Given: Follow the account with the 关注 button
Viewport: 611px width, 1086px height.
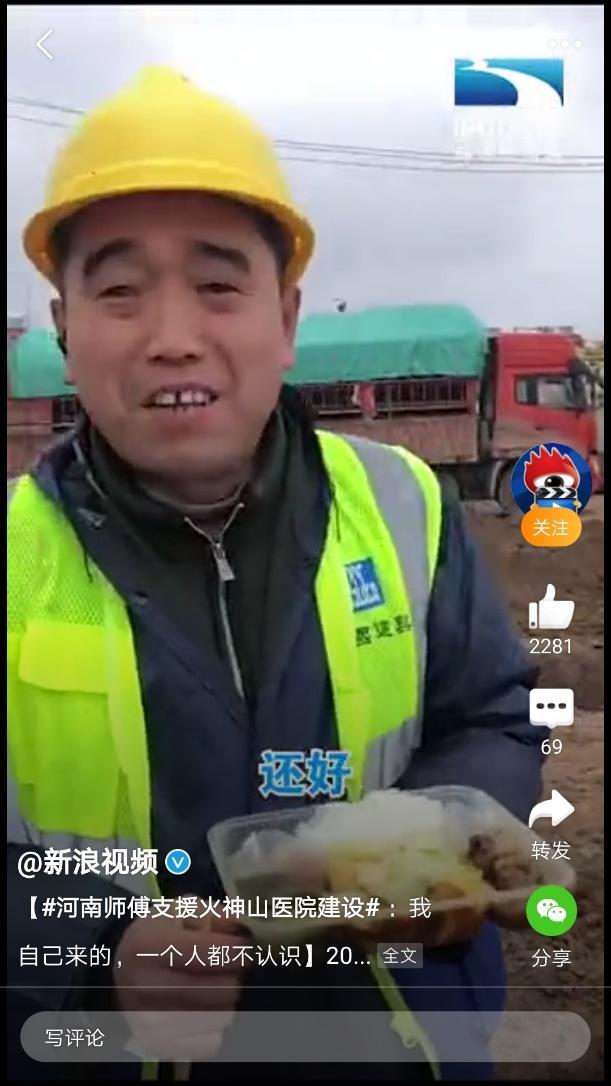Looking at the screenshot, I should pyautogui.click(x=551, y=527).
